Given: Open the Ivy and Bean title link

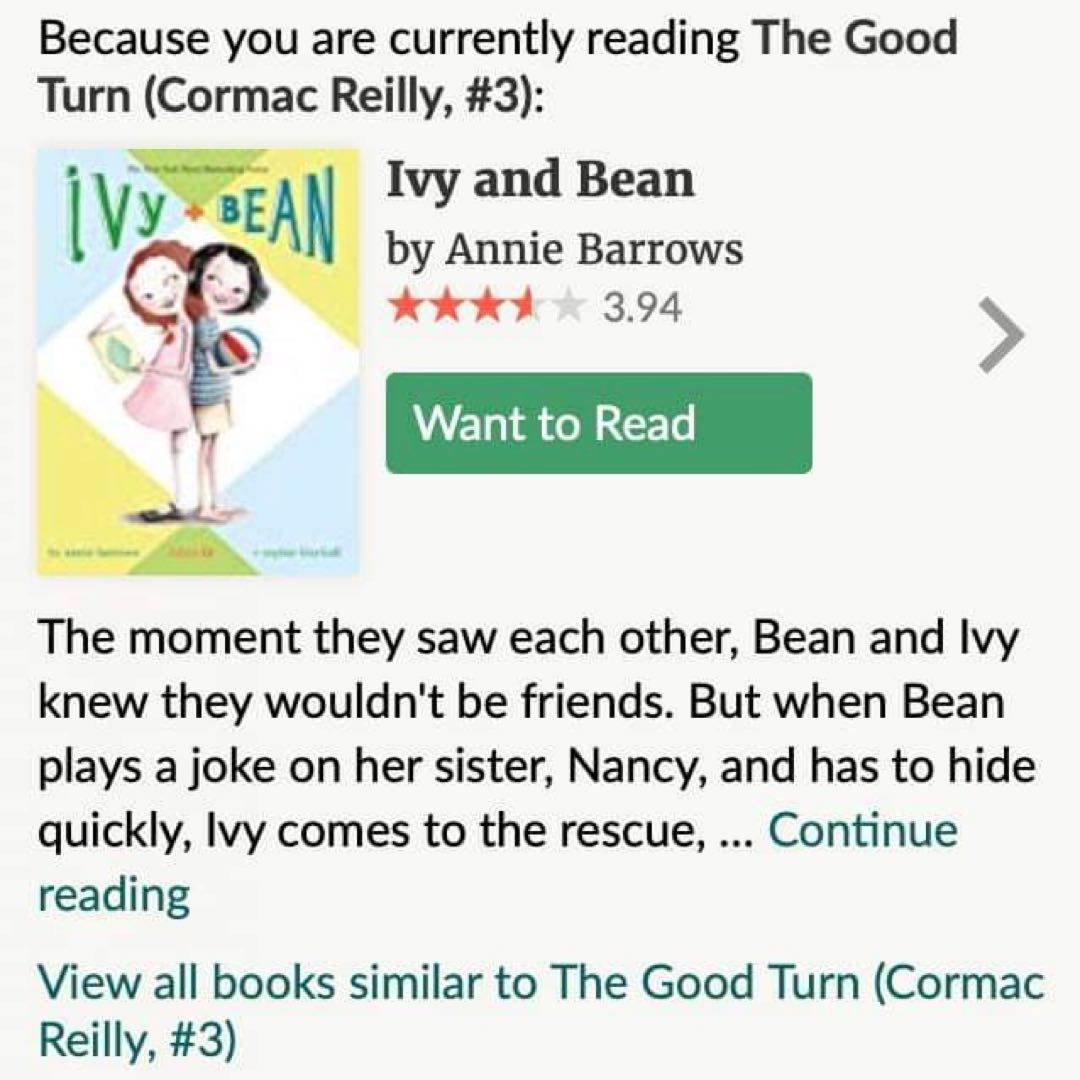Looking at the screenshot, I should point(540,181).
